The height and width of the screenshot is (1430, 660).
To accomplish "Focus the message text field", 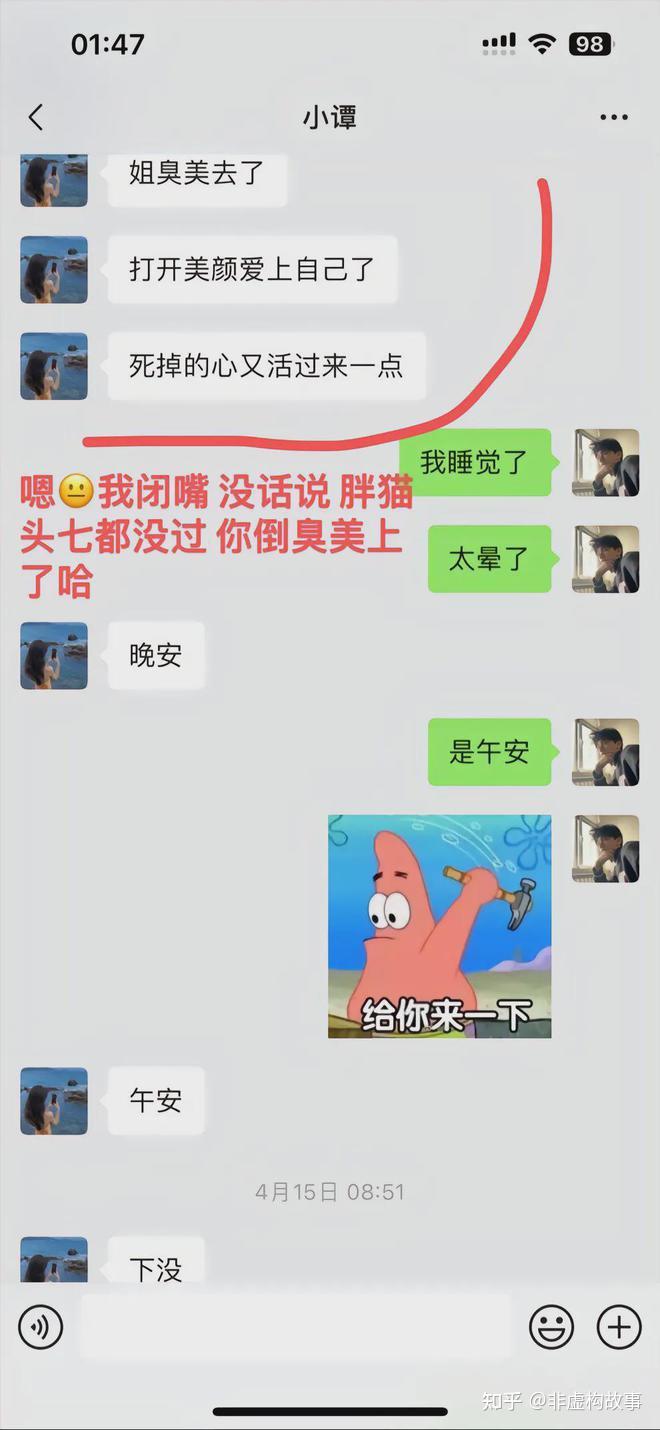I will (295, 1327).
